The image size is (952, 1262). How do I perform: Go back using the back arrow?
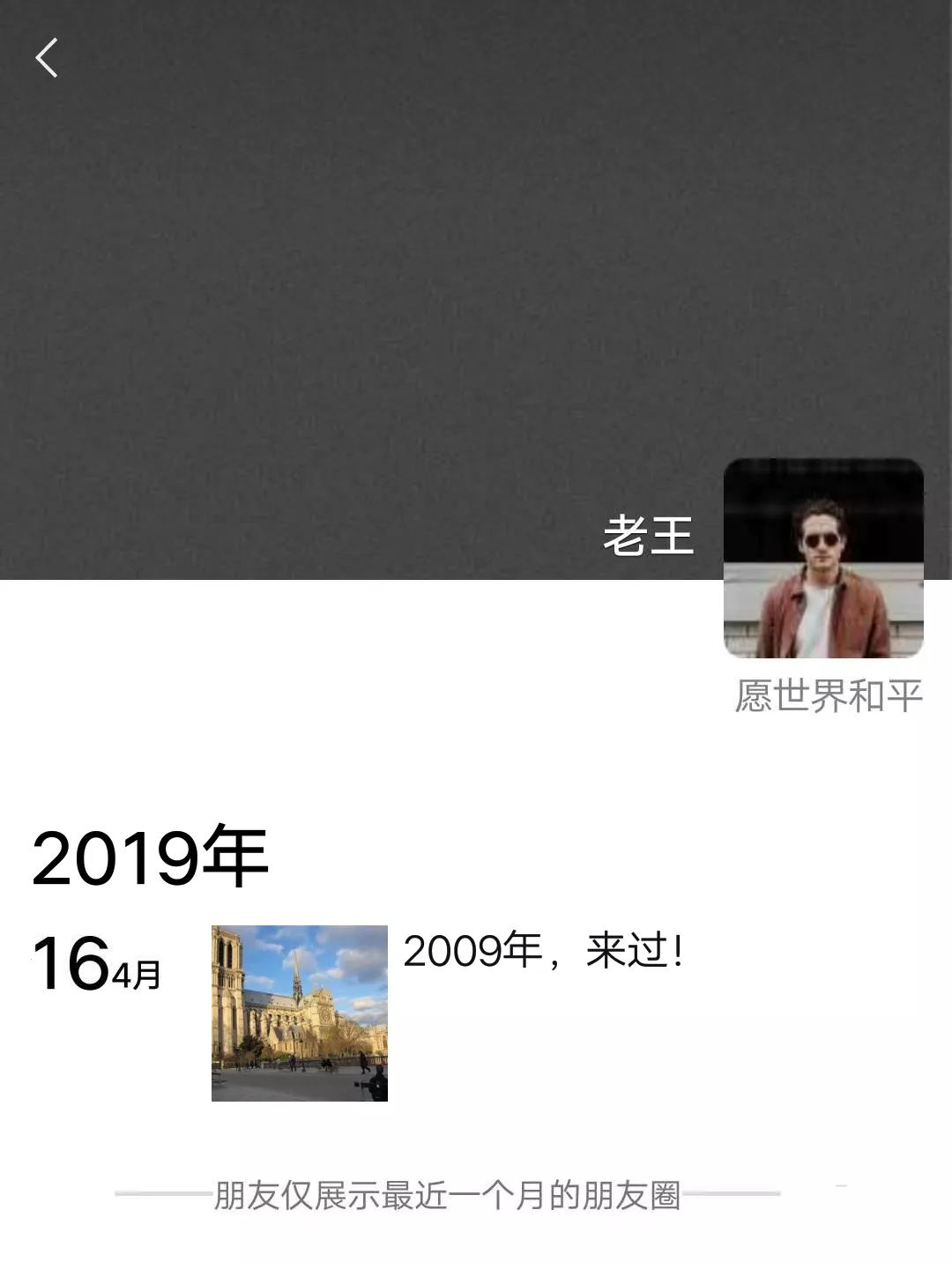47,58
